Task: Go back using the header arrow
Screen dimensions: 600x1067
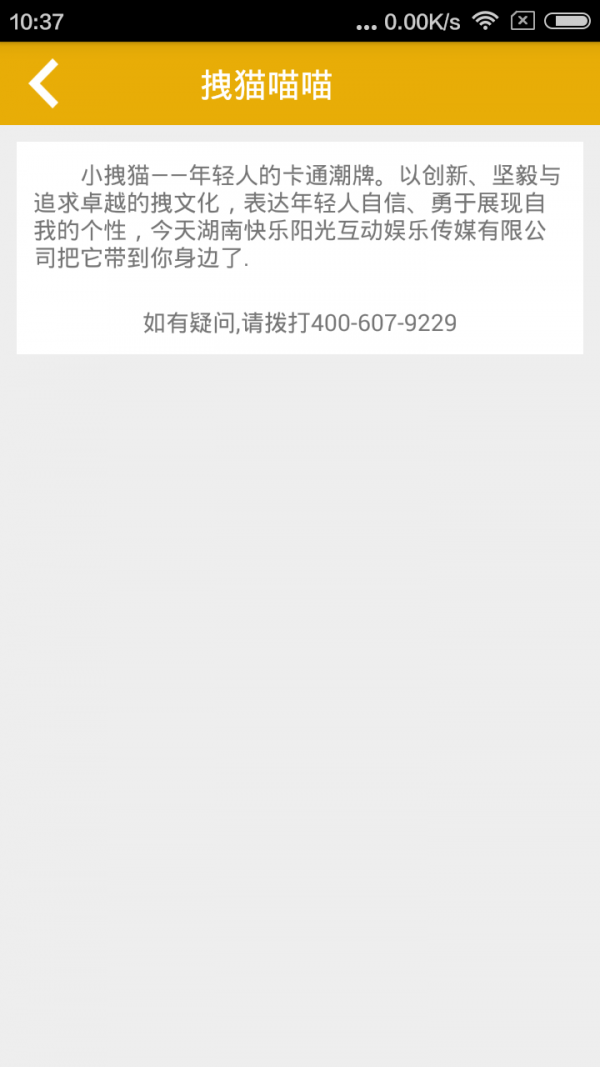Action: [44, 84]
